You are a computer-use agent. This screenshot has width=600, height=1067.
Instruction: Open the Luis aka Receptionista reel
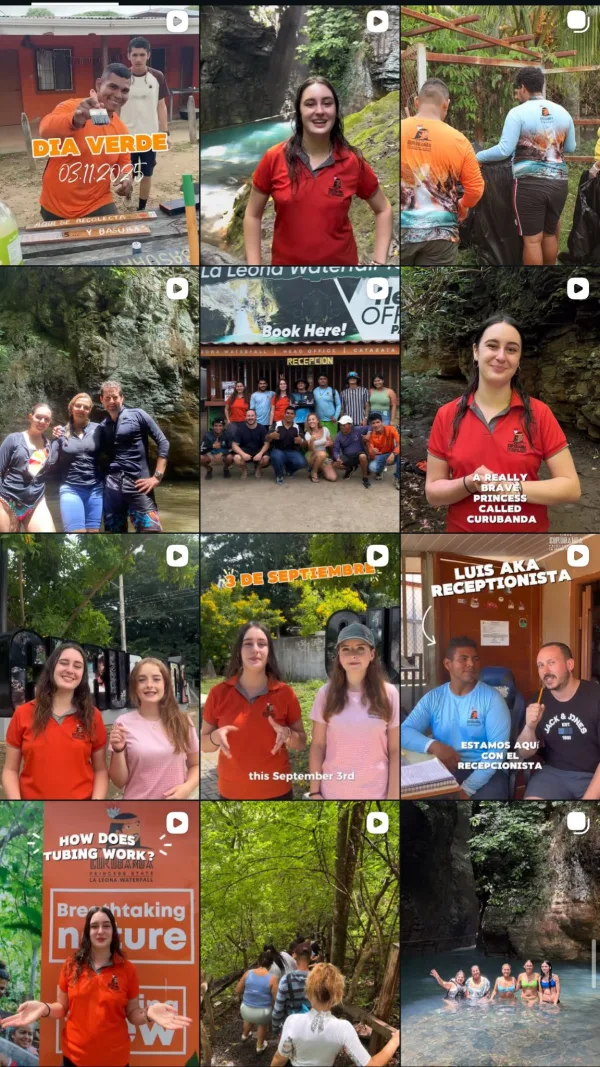(500, 667)
